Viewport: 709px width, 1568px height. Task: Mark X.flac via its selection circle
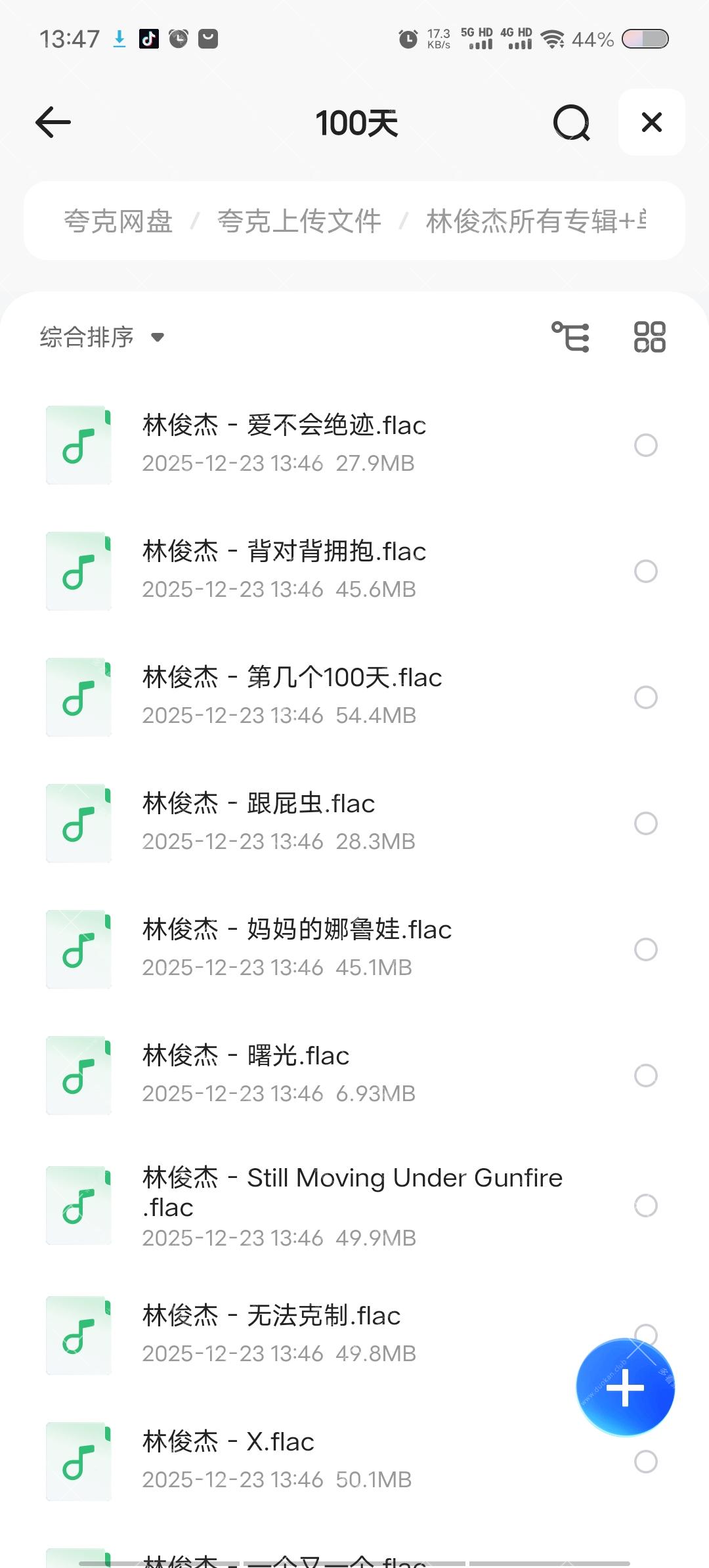(646, 1461)
